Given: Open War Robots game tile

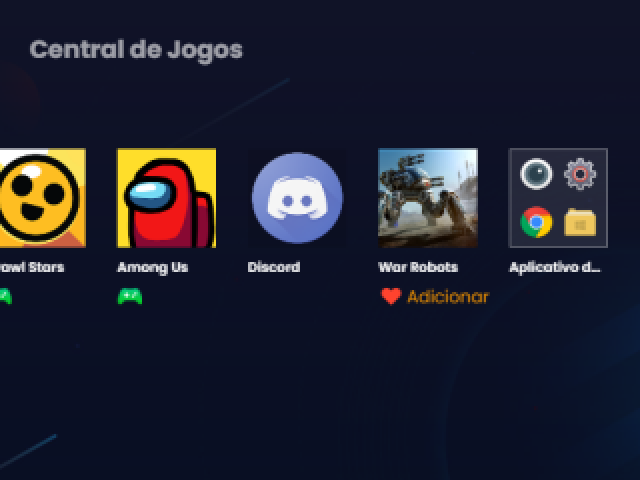Looking at the screenshot, I should coord(427,198).
